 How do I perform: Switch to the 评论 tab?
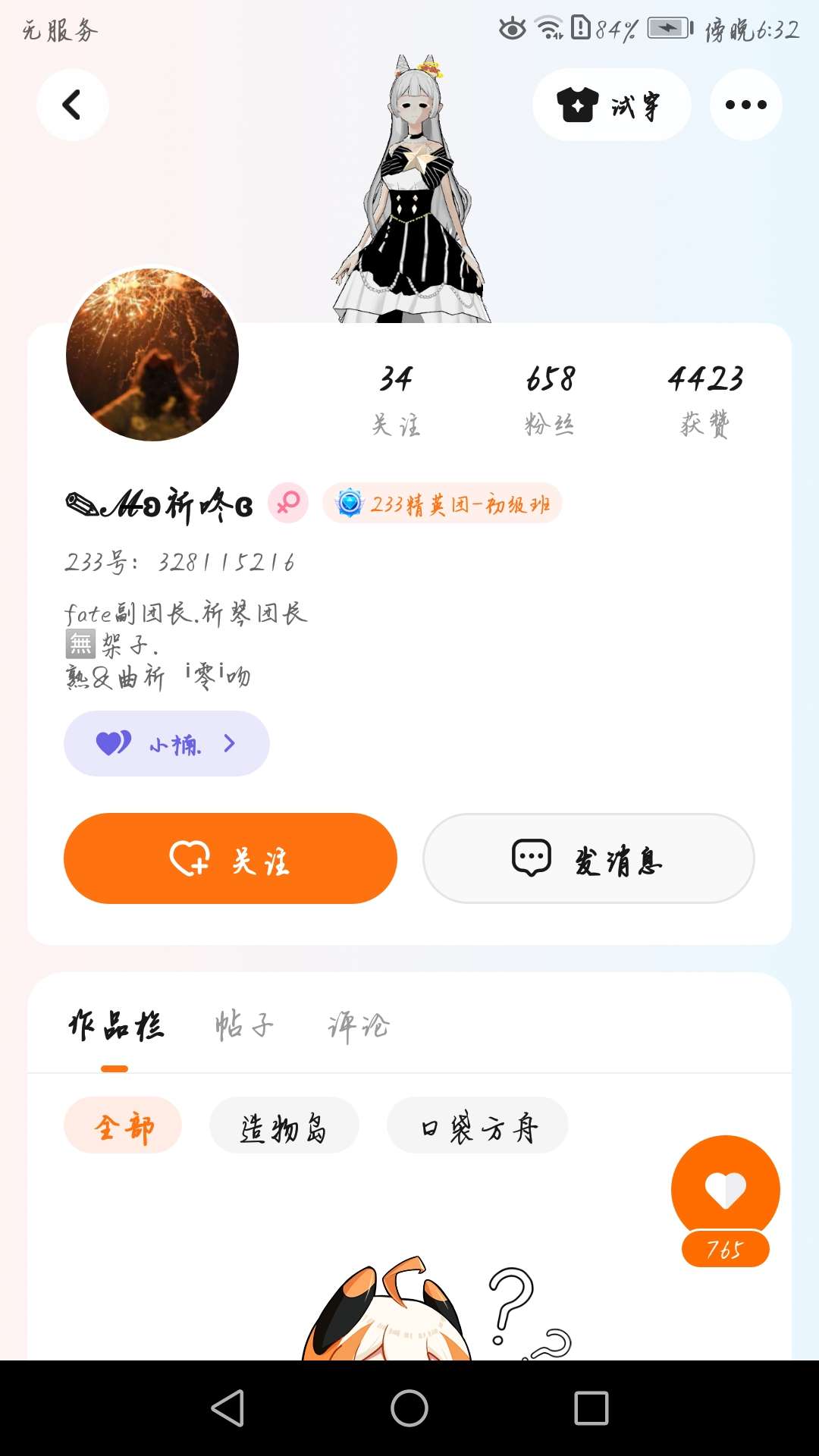click(359, 1026)
